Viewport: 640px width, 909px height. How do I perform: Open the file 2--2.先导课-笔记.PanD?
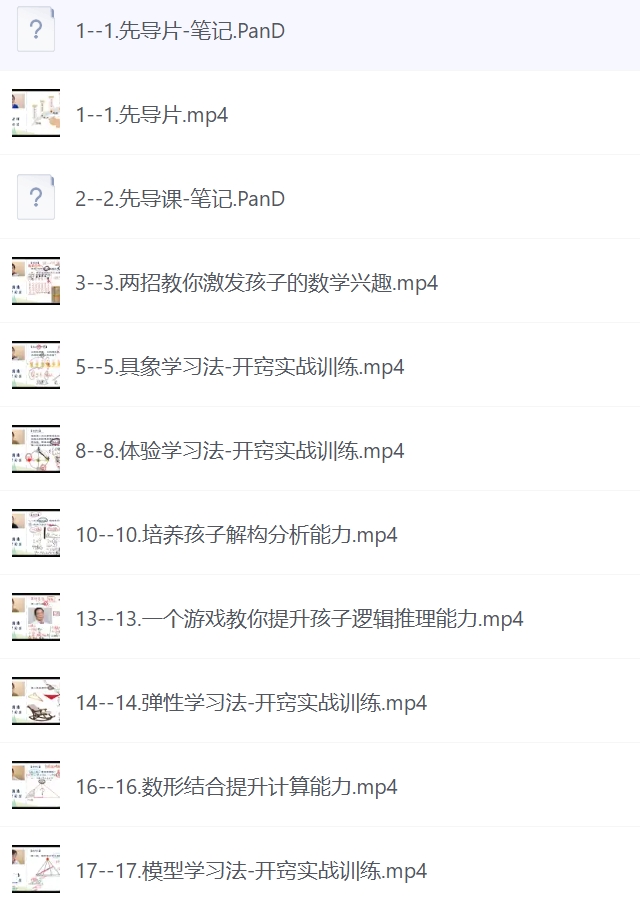[x=180, y=199]
